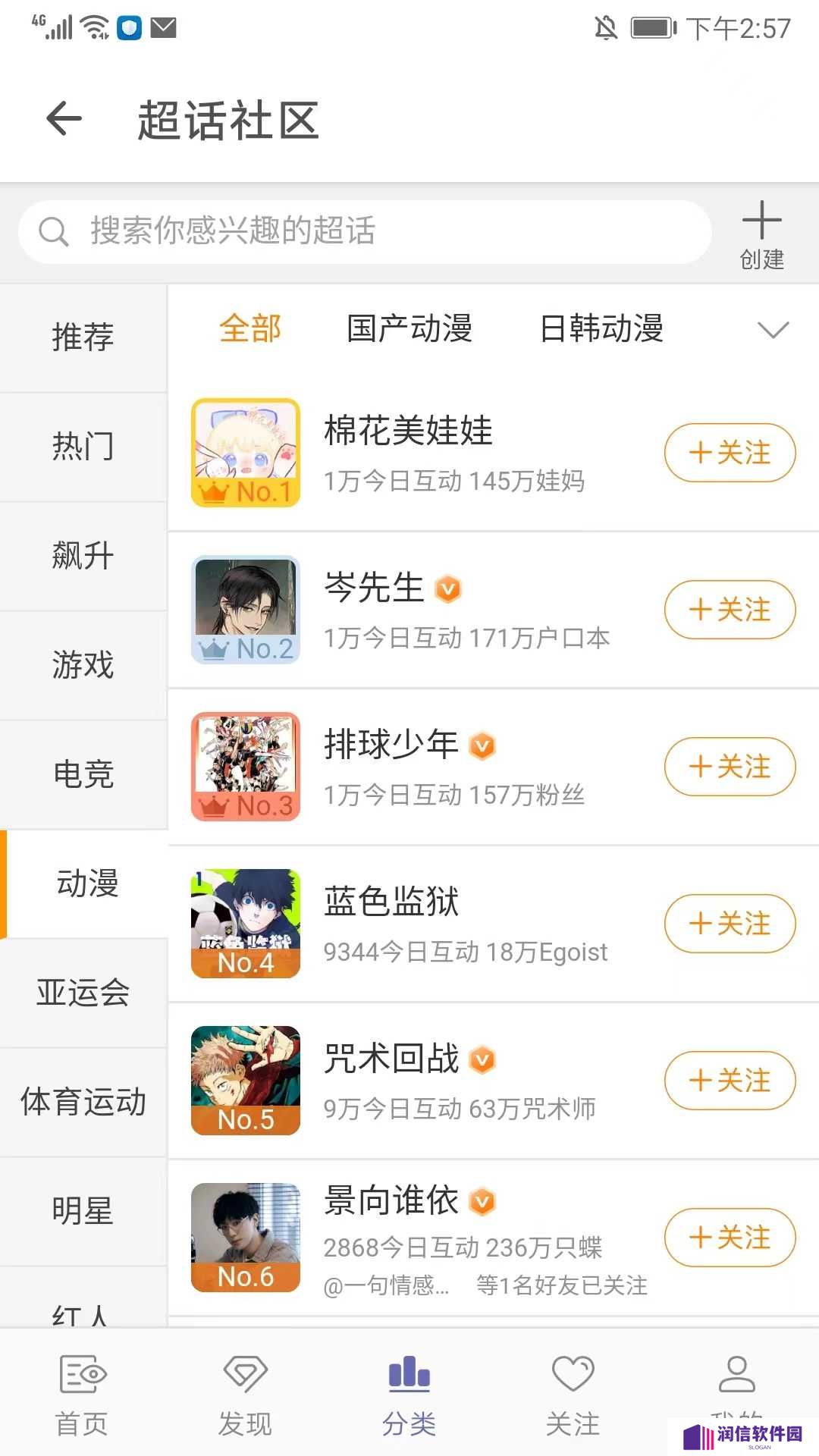Switch to the 国产动漫 tab
This screenshot has width=819, height=1456.
pos(409,329)
